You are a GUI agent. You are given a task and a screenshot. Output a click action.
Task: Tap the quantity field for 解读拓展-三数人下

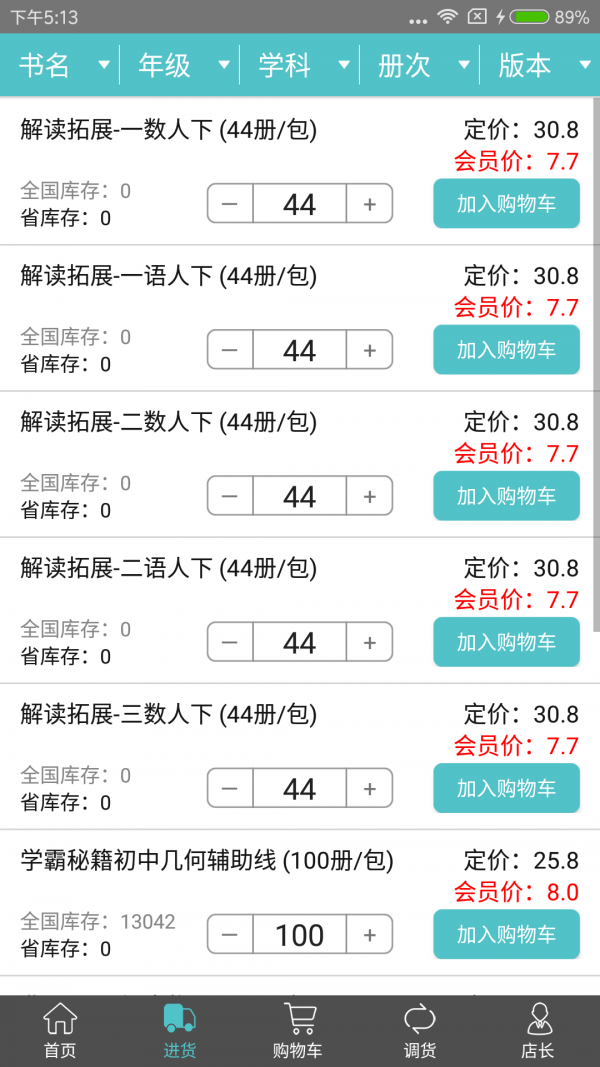[x=299, y=788]
